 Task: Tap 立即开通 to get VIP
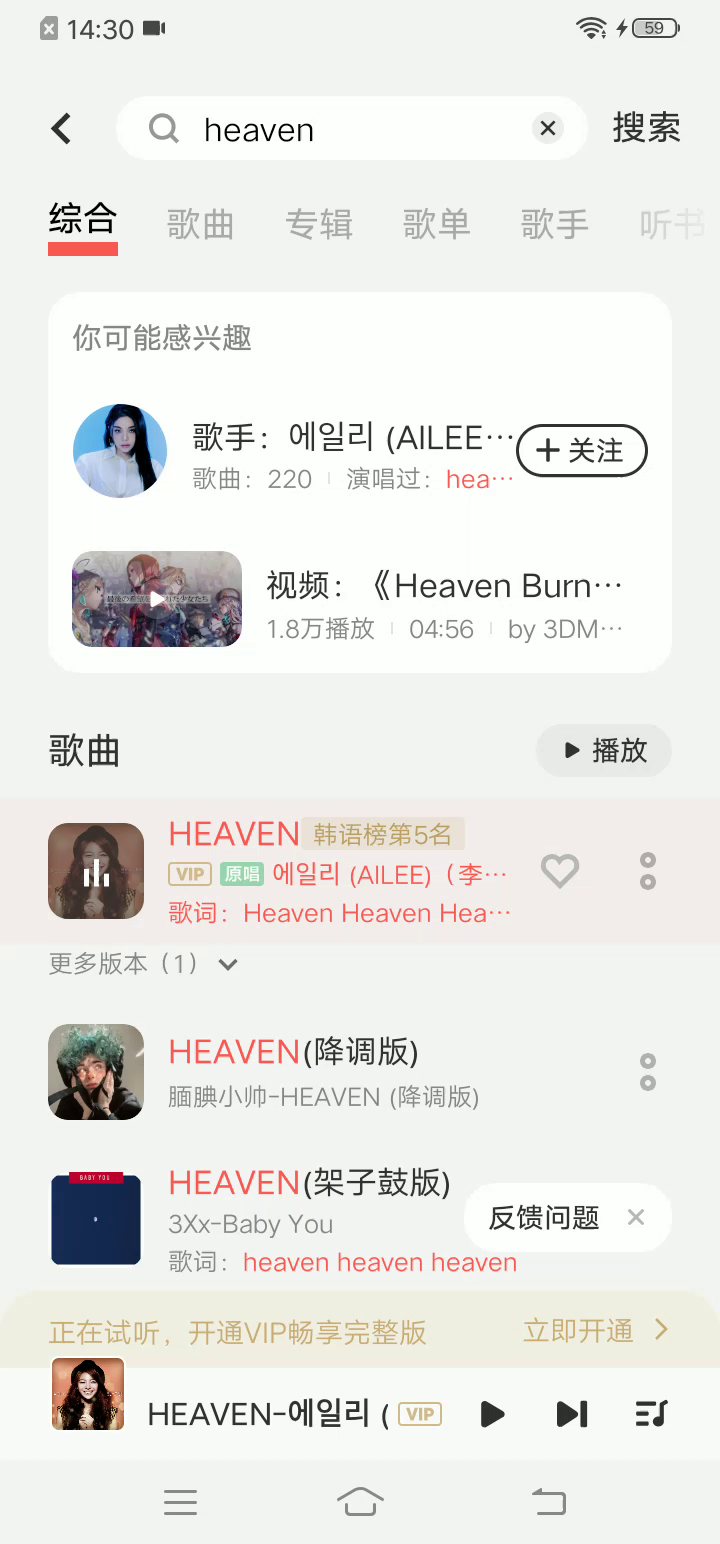click(595, 1330)
